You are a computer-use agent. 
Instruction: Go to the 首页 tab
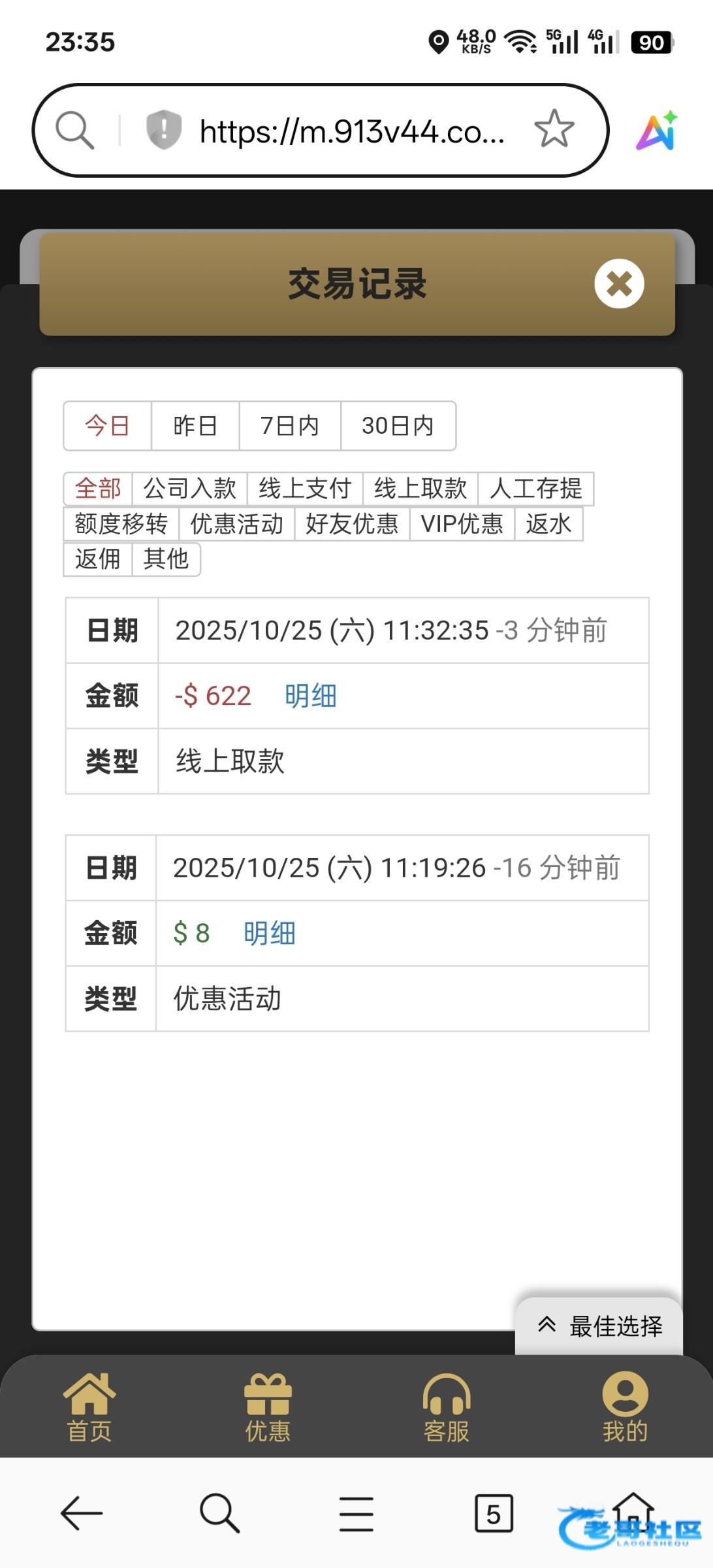89,1407
